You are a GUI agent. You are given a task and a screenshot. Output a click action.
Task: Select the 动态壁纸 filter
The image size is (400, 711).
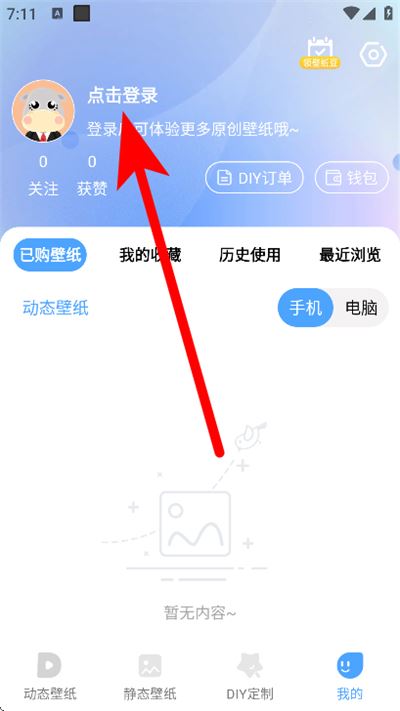click(x=55, y=308)
